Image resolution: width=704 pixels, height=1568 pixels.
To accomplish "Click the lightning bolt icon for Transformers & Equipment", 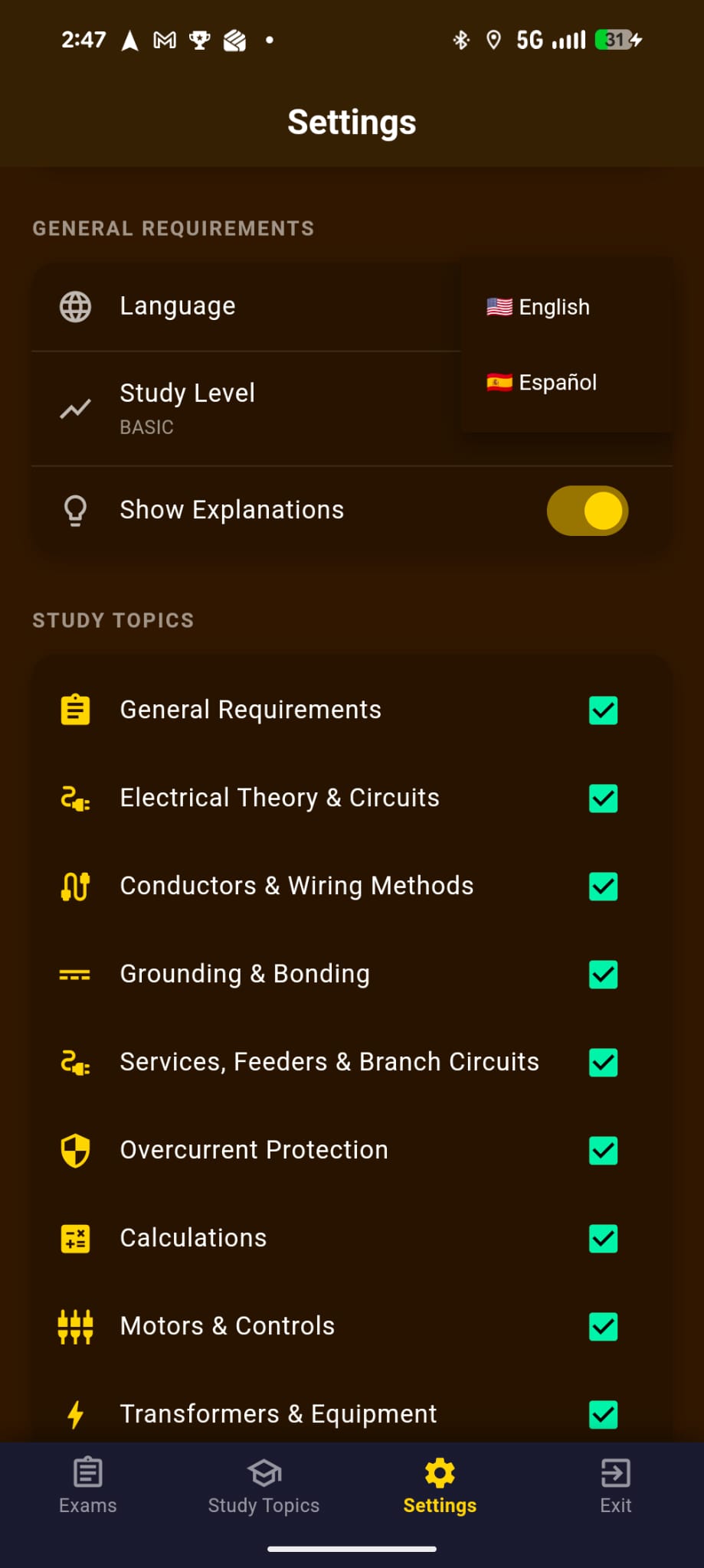I will click(74, 1414).
